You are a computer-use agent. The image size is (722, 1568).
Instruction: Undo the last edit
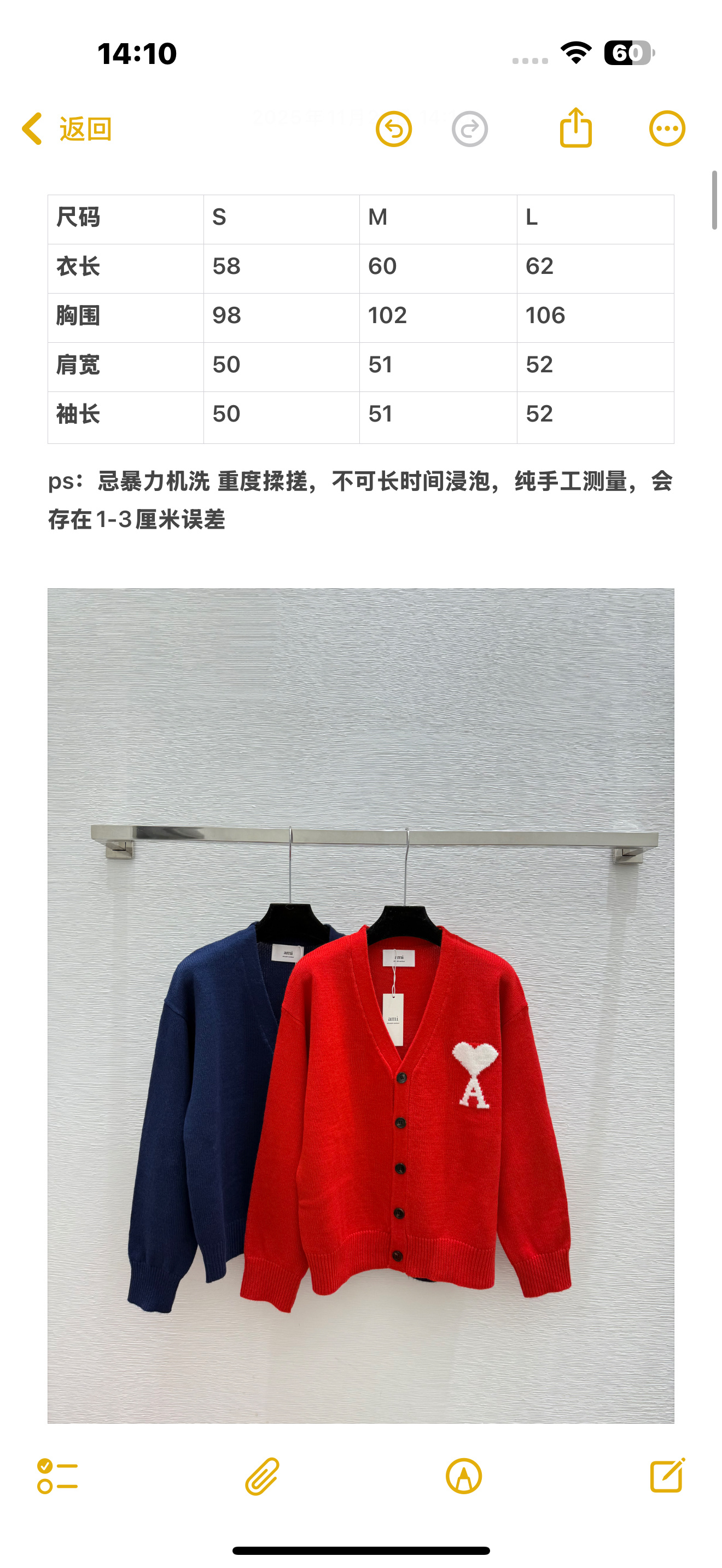393,129
